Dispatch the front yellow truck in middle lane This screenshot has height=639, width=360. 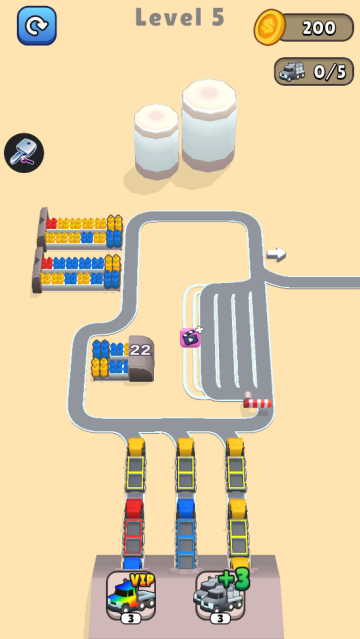186,465
